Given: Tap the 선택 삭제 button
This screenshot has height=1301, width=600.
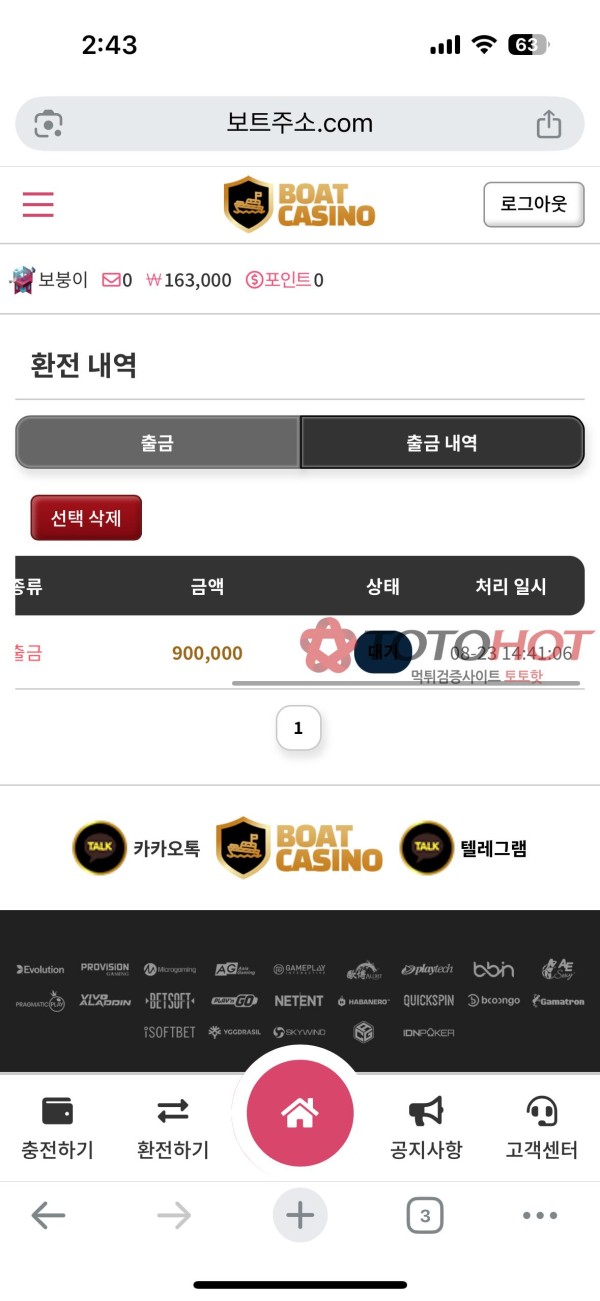Looking at the screenshot, I should 86,518.
